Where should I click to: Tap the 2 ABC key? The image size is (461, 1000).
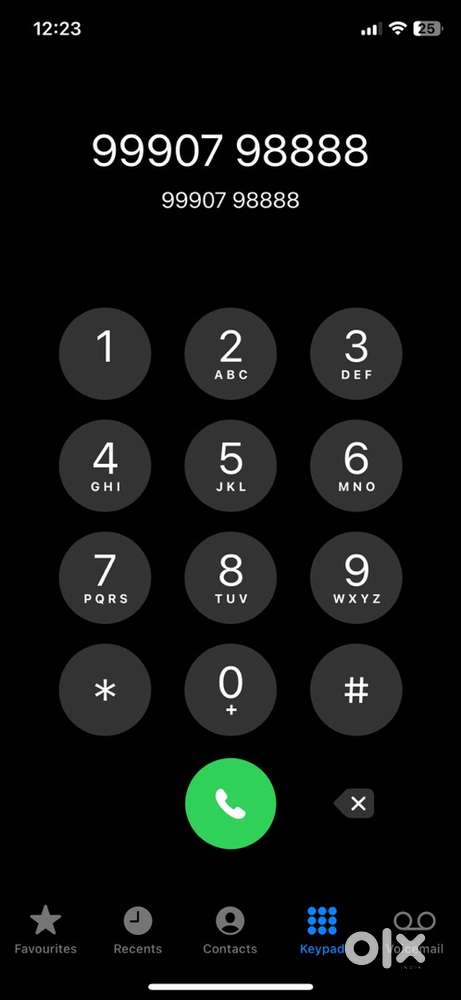click(x=230, y=354)
